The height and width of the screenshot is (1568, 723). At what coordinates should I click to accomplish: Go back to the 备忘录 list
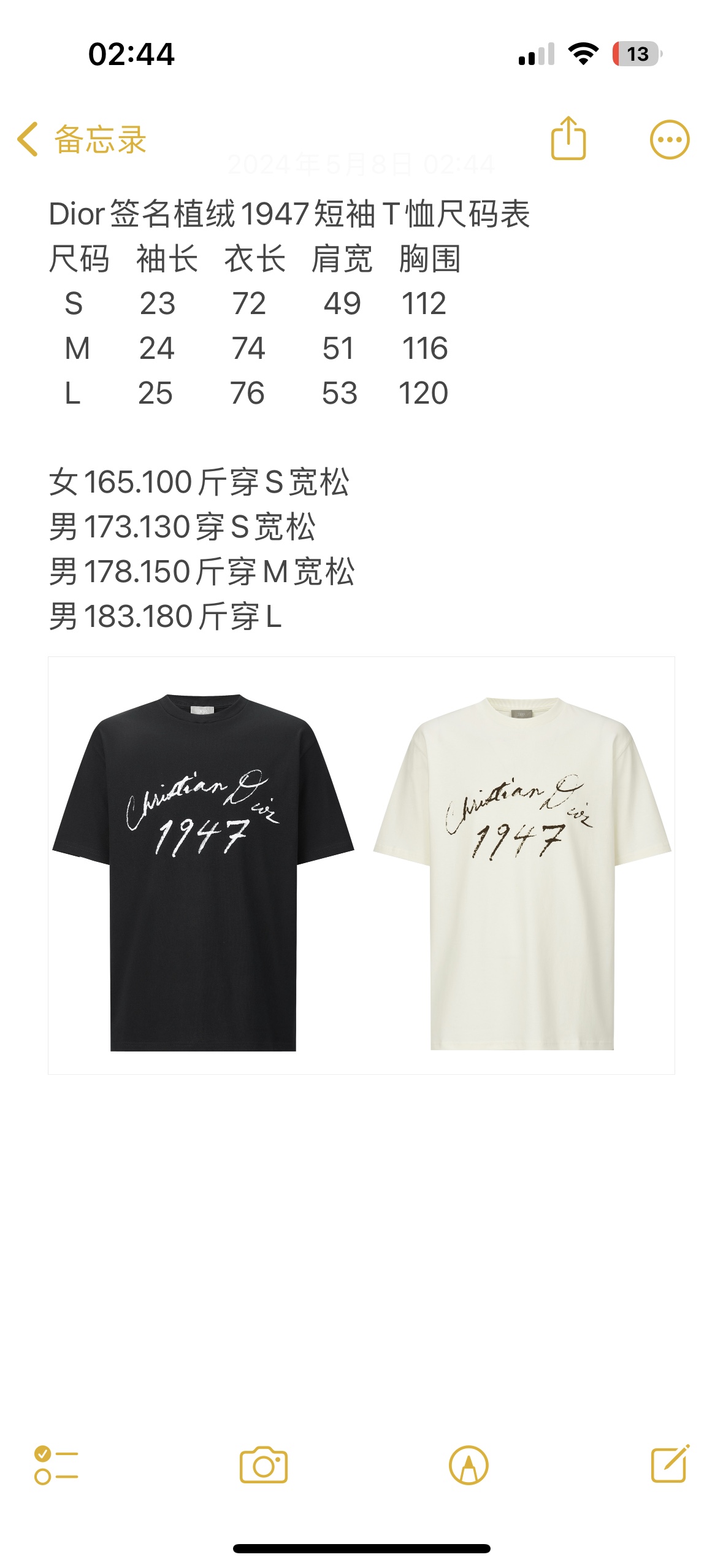click(x=81, y=140)
